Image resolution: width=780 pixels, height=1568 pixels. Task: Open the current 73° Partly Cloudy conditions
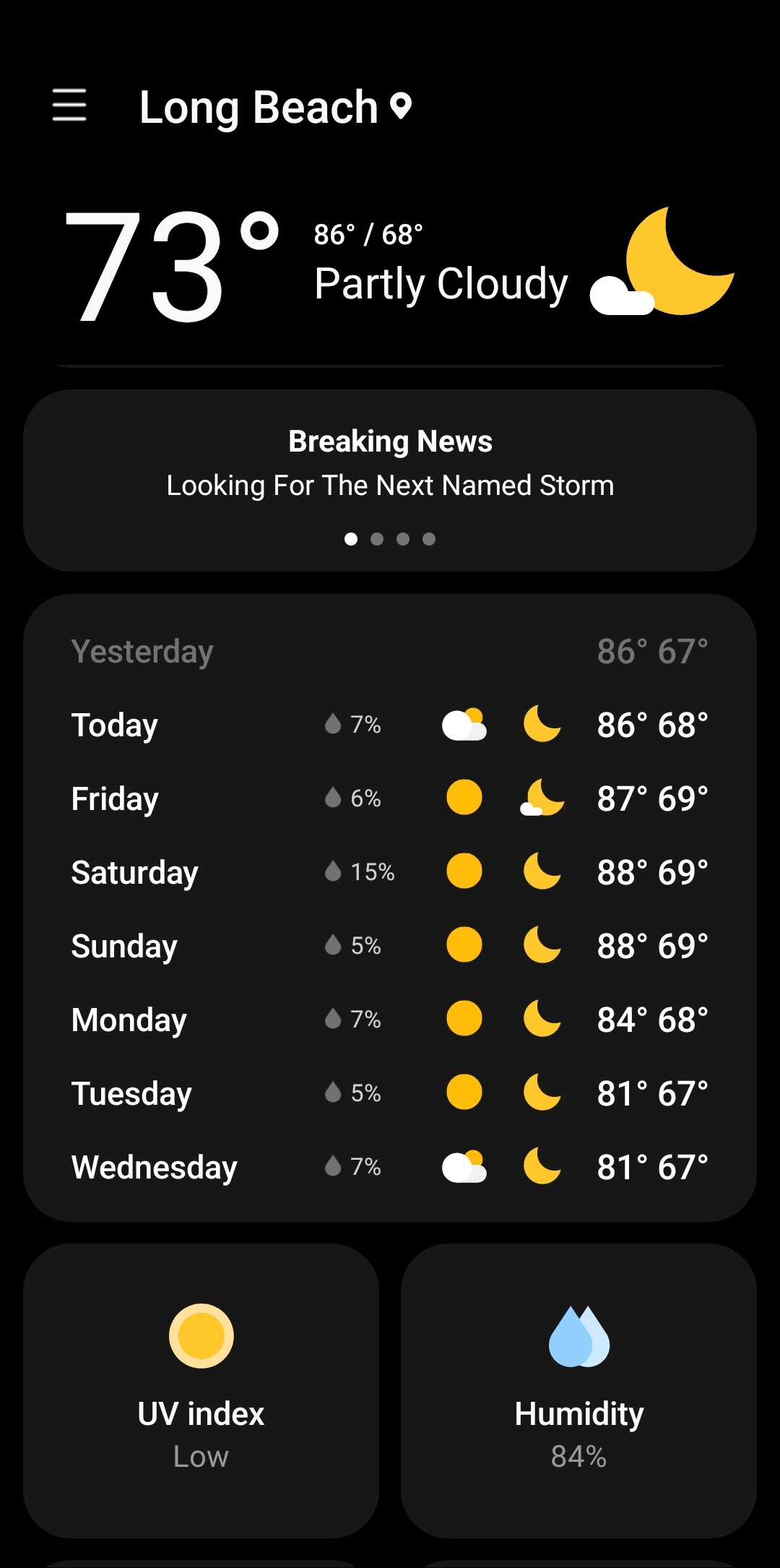[390, 267]
